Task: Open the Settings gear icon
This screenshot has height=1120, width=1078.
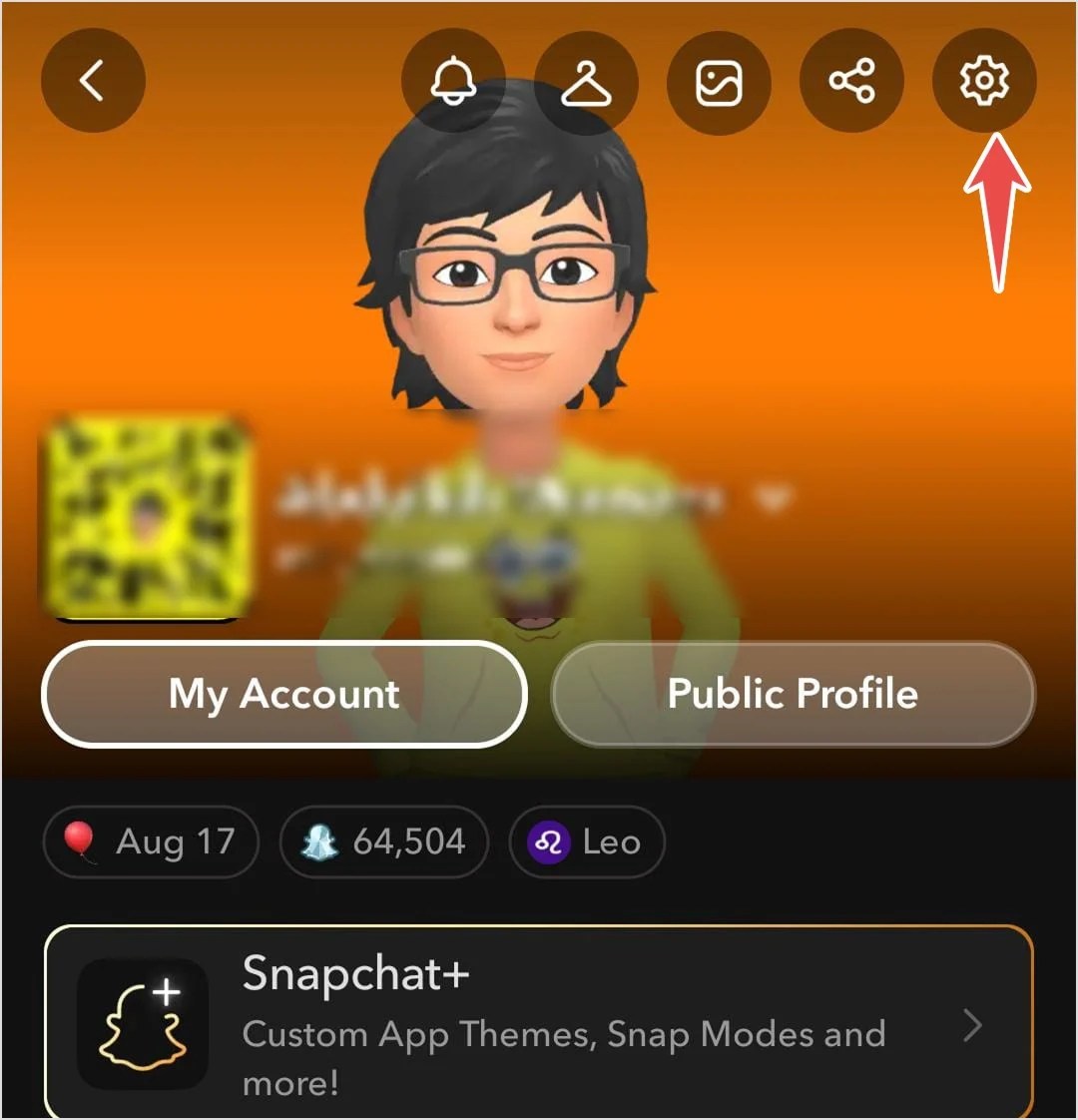Action: point(985,80)
